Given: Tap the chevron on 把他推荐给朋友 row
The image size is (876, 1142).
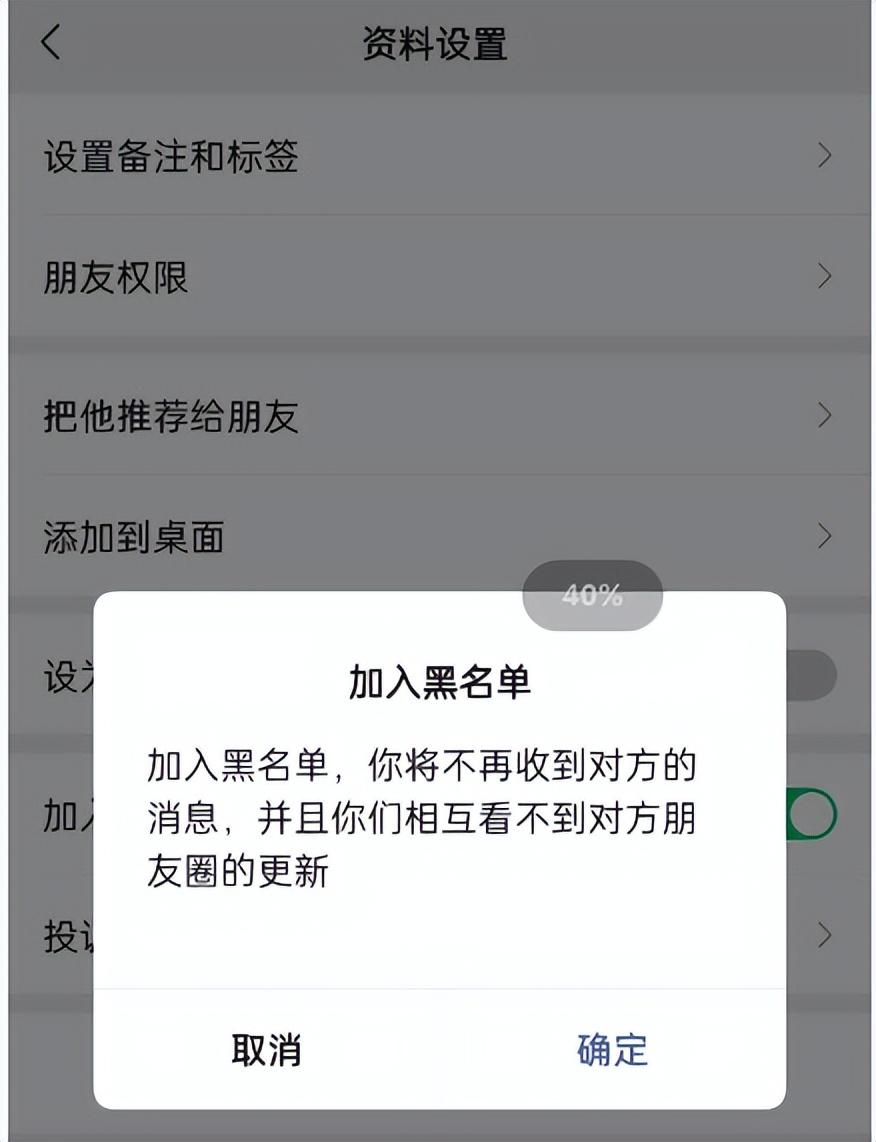Looking at the screenshot, I should (823, 416).
